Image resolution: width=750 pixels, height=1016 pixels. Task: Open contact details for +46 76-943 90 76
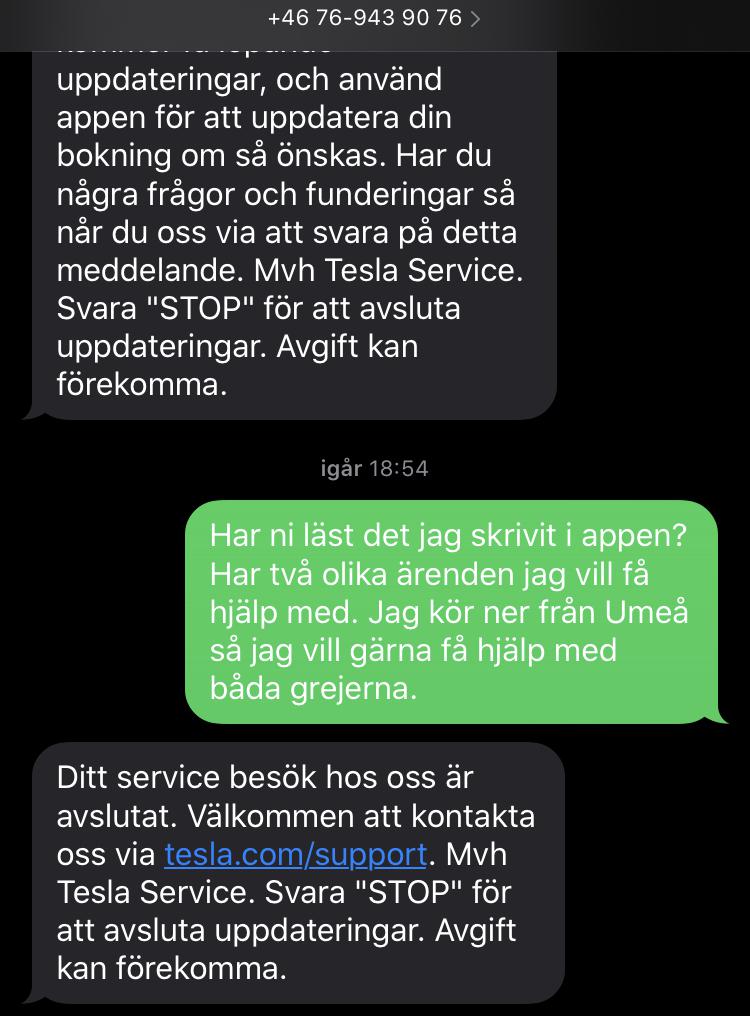pos(374,18)
